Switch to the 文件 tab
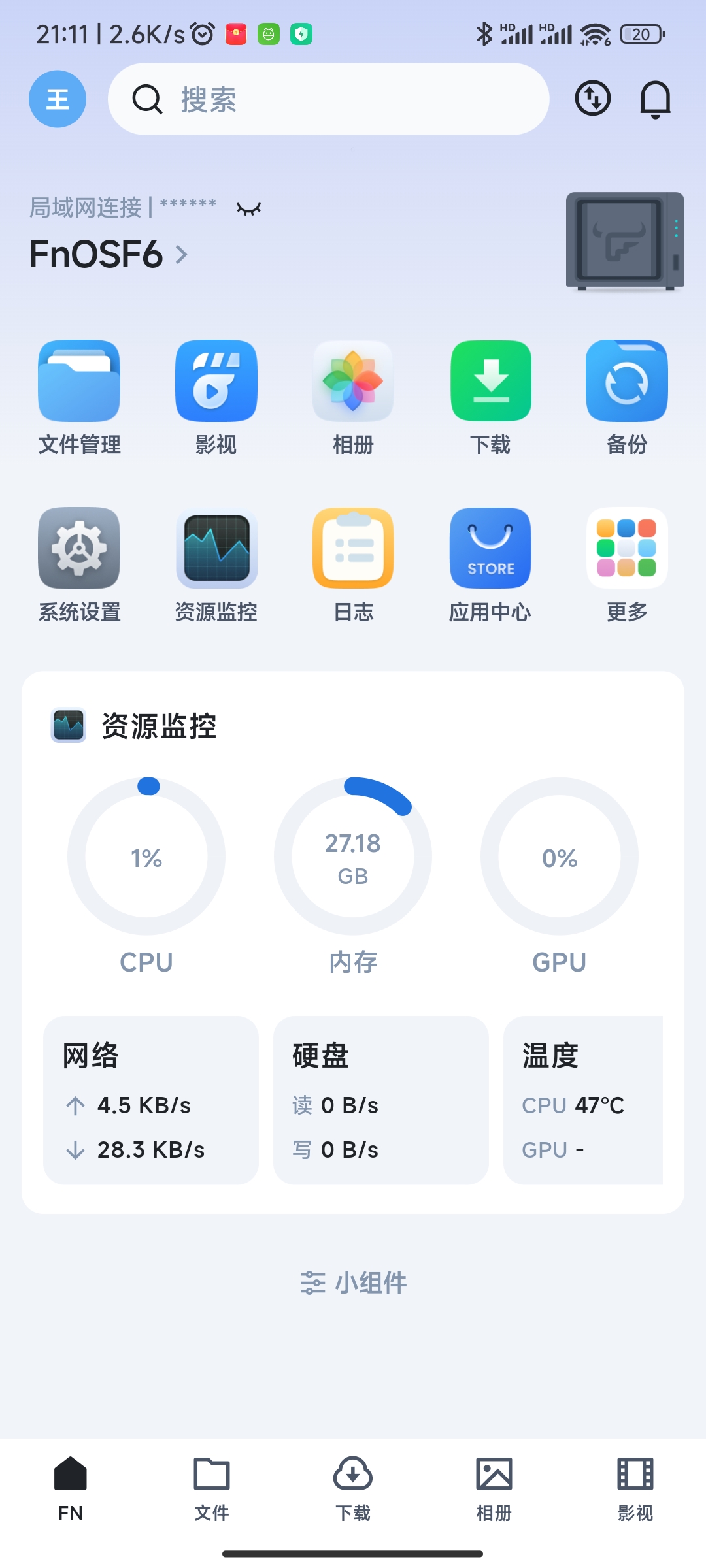Screen dimensions: 706x1568 (x=212, y=1486)
